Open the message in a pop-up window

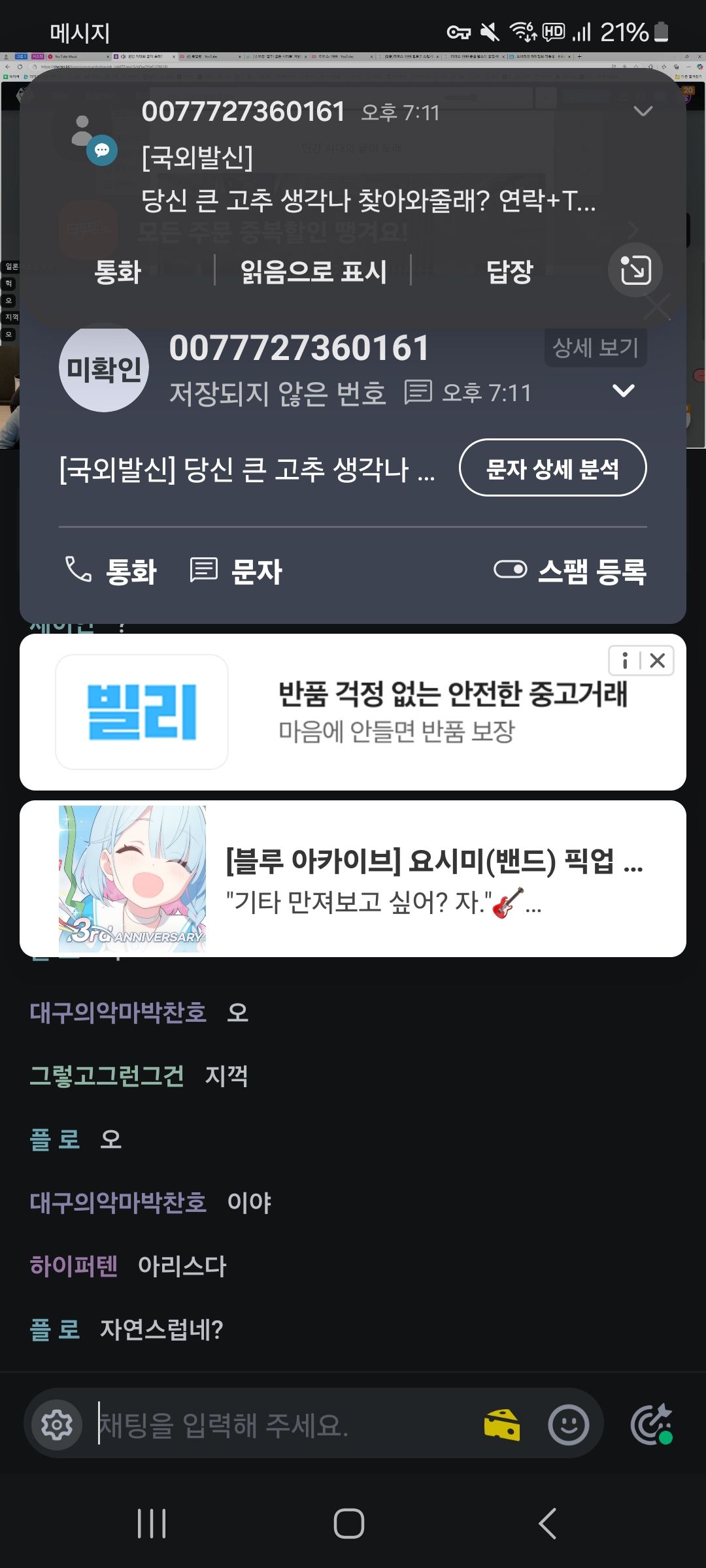pyautogui.click(x=635, y=270)
